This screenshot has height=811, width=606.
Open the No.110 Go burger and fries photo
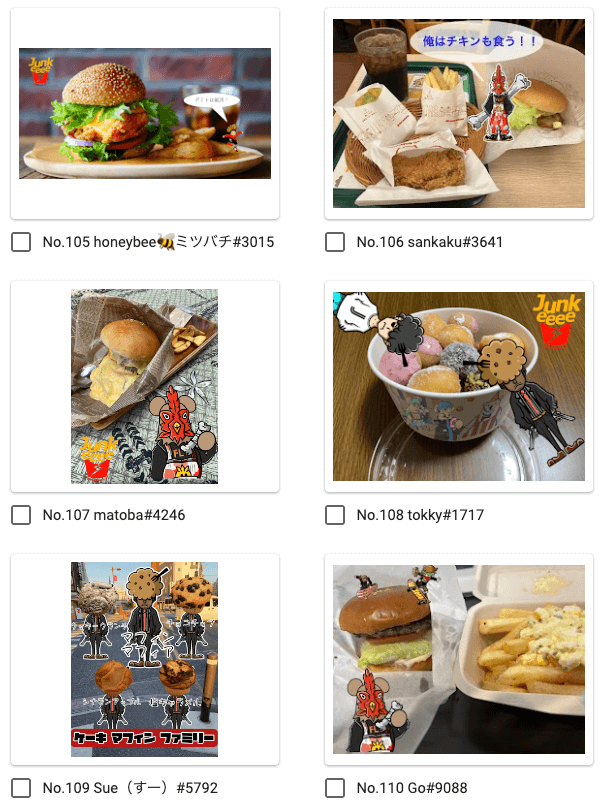tap(458, 659)
